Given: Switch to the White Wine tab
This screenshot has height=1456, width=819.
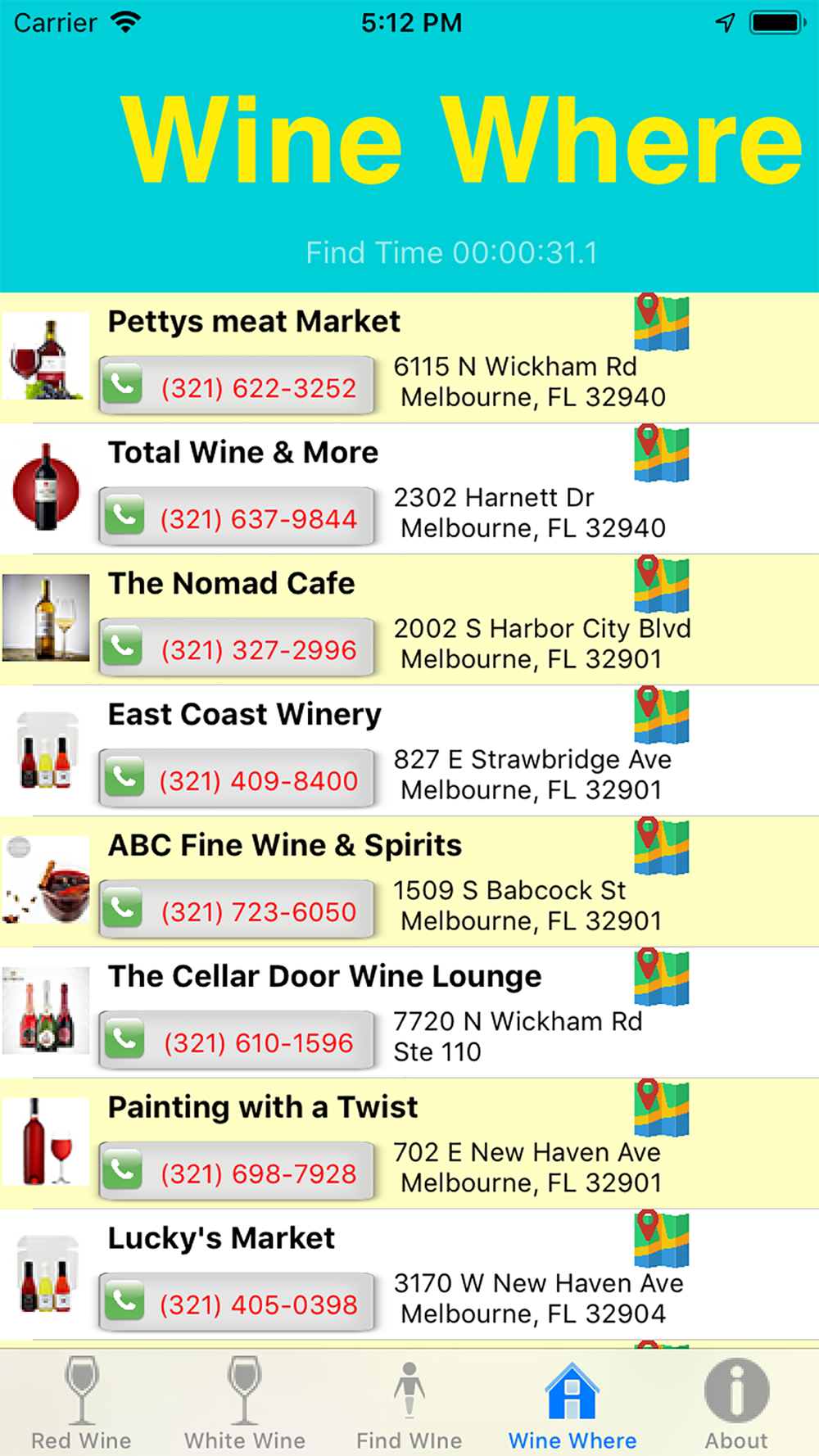Looking at the screenshot, I should (245, 1404).
